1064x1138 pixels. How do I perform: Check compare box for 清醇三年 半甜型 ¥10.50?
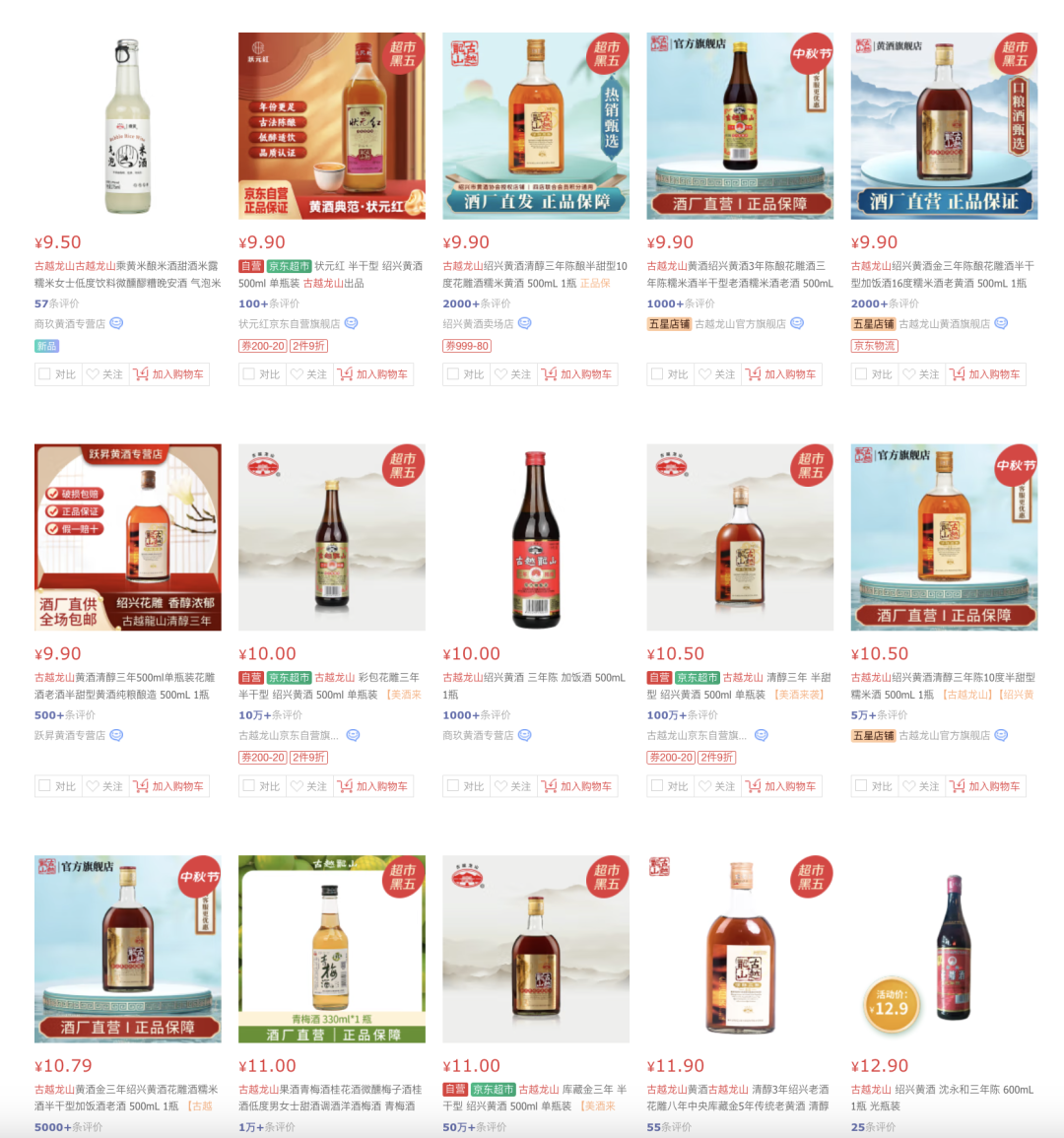pyautogui.click(x=657, y=786)
